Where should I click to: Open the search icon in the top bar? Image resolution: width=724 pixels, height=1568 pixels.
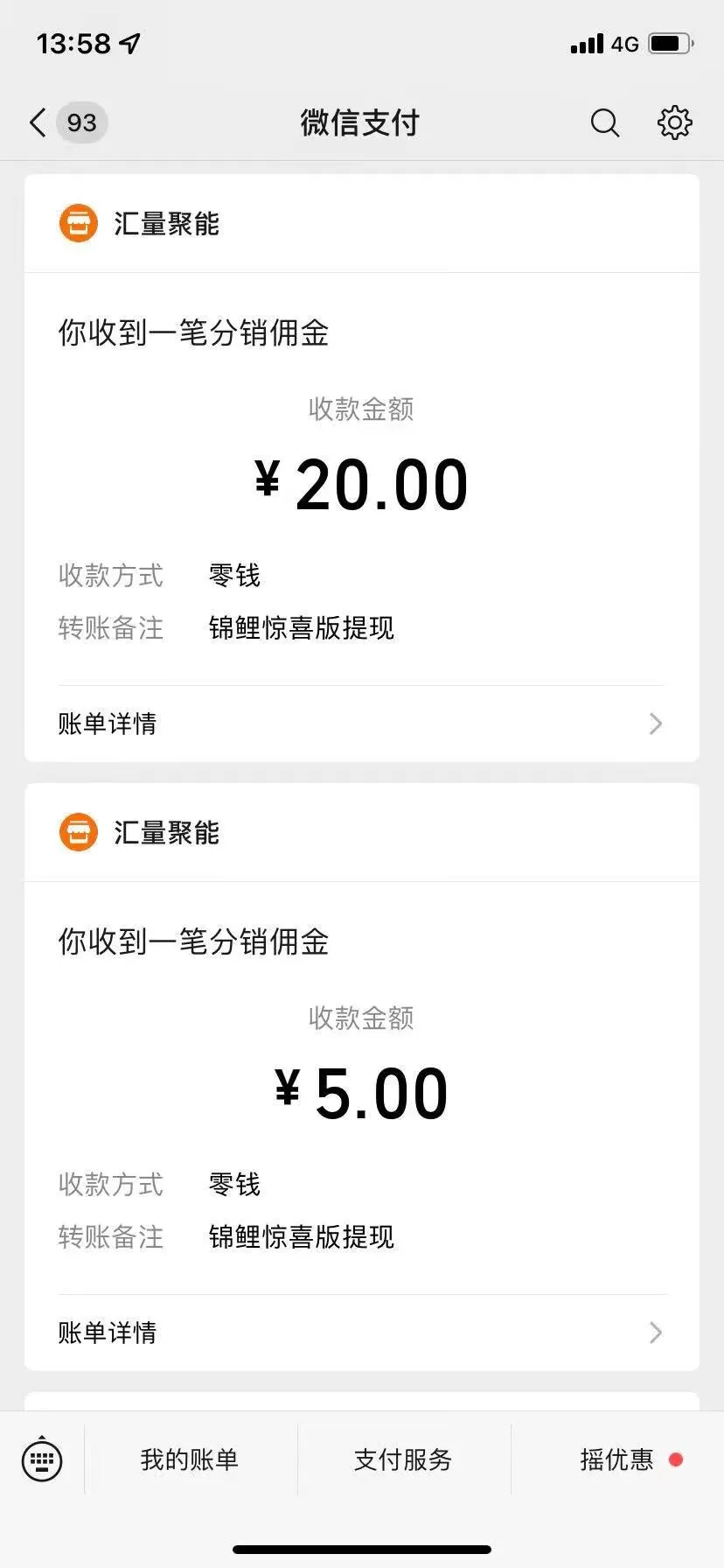[x=604, y=122]
